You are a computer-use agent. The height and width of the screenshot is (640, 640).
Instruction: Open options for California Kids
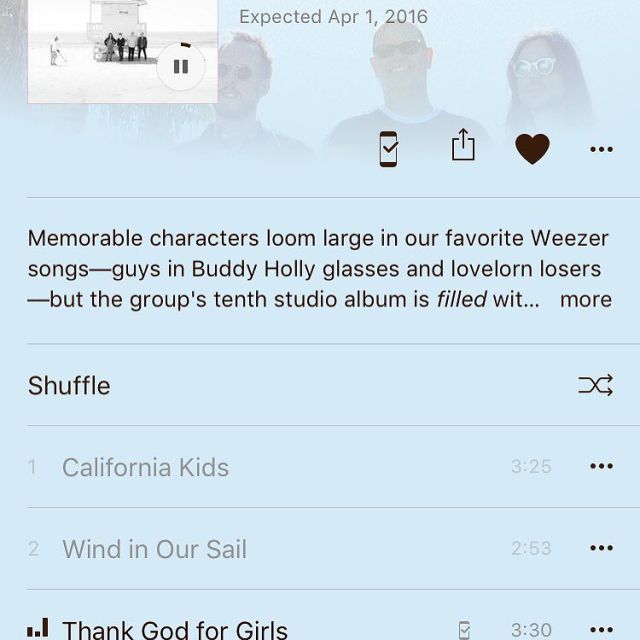(601, 467)
